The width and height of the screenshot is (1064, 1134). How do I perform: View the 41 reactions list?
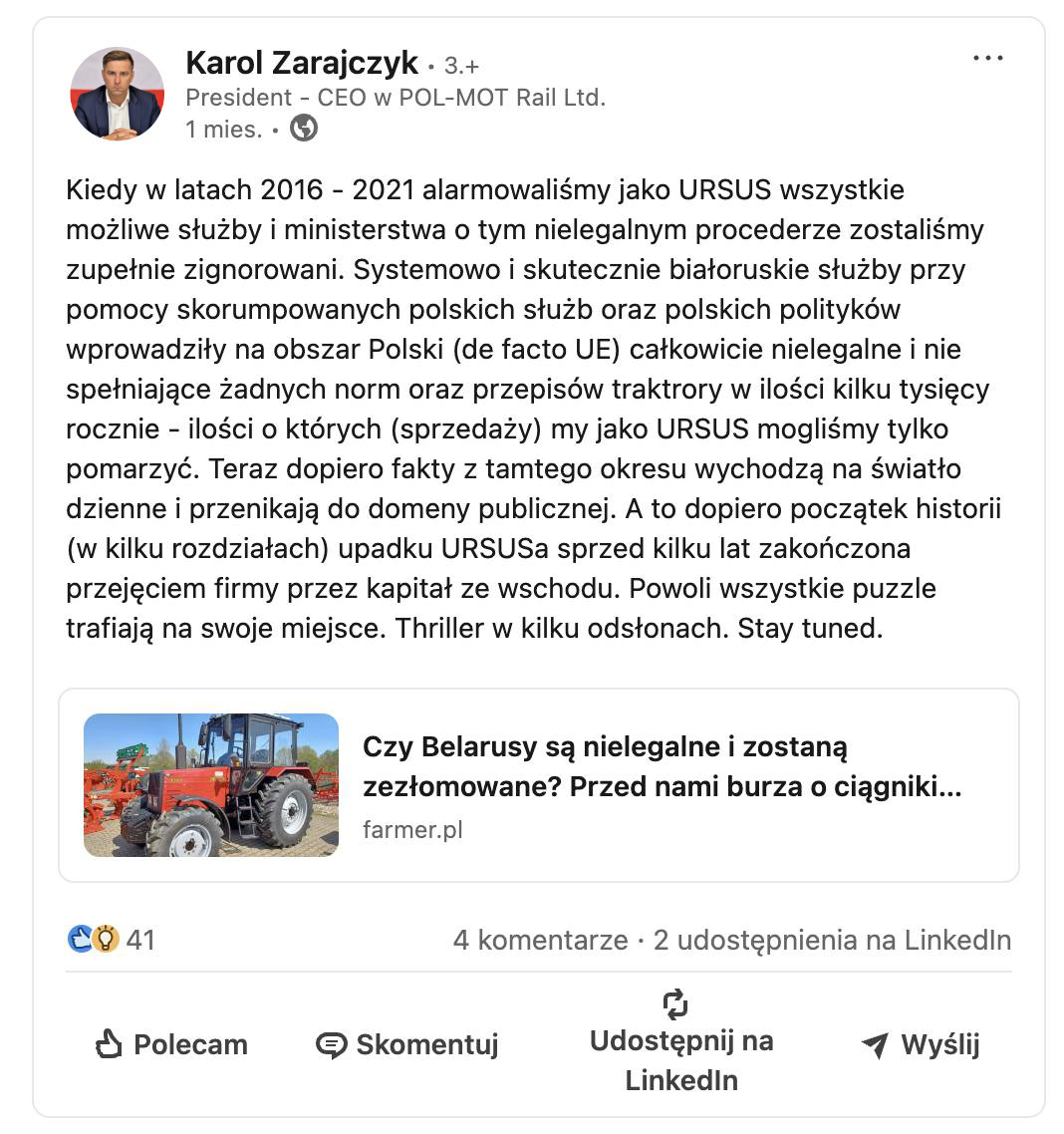(112, 939)
